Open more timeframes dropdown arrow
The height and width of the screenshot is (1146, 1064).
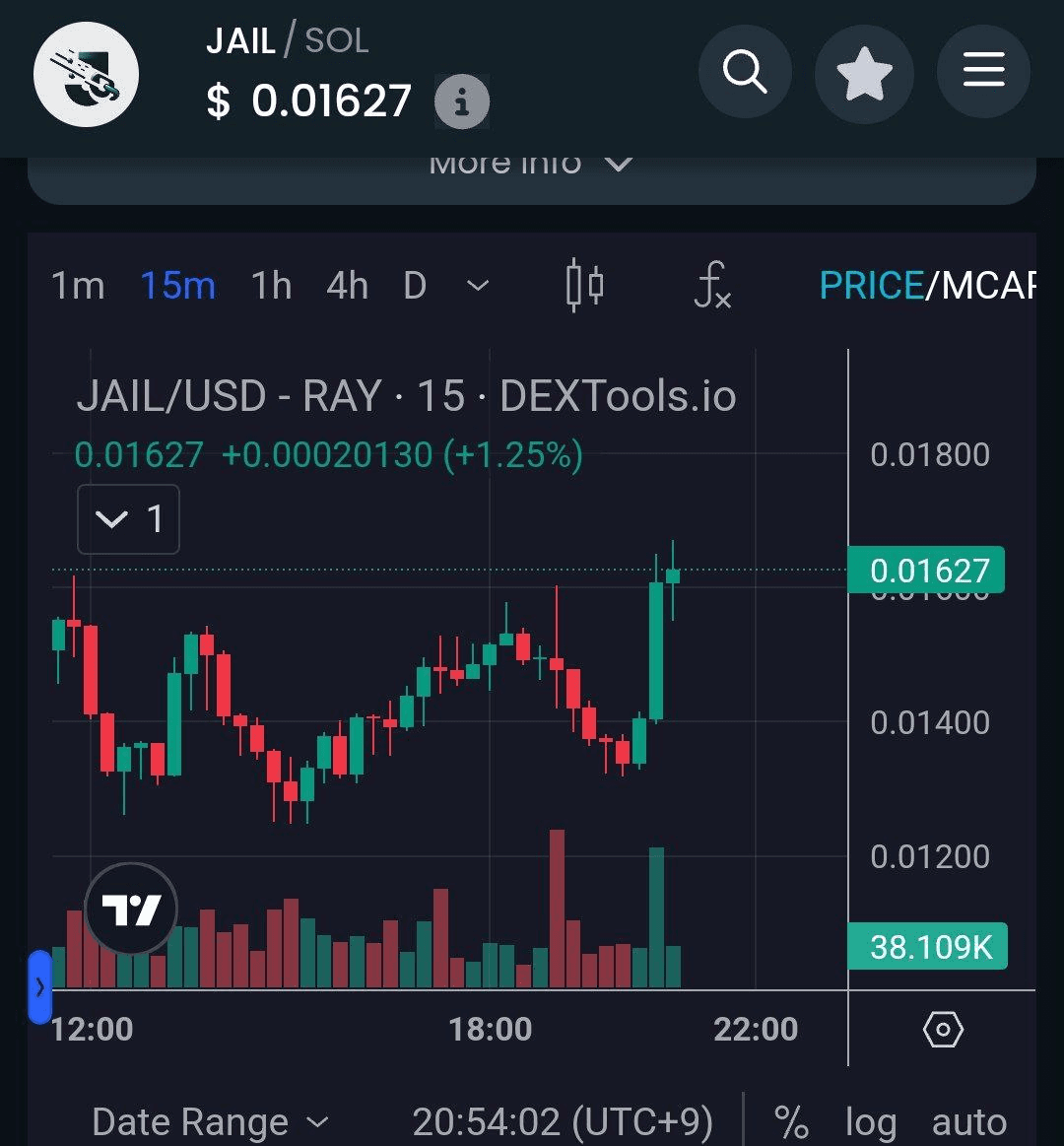coord(478,286)
